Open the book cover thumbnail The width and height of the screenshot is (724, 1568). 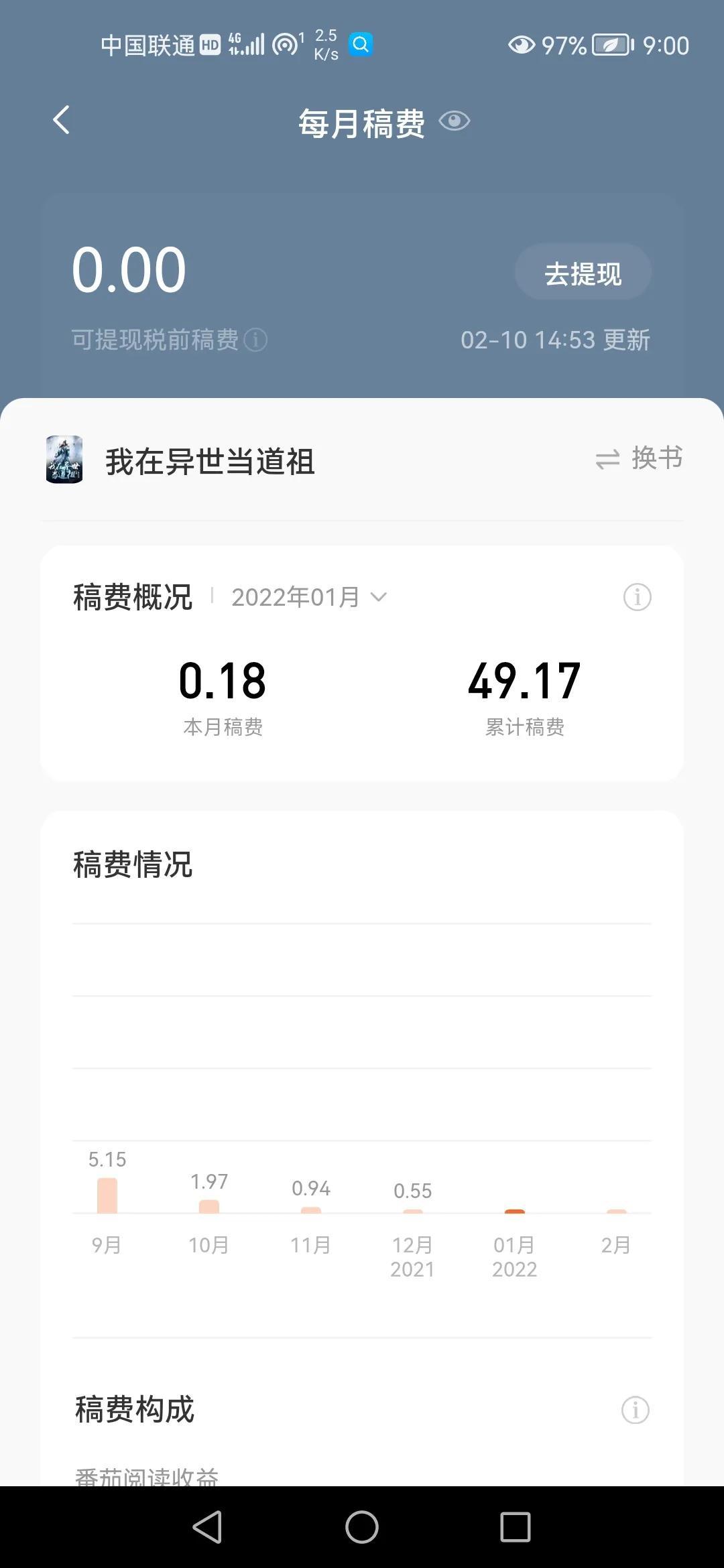65,461
